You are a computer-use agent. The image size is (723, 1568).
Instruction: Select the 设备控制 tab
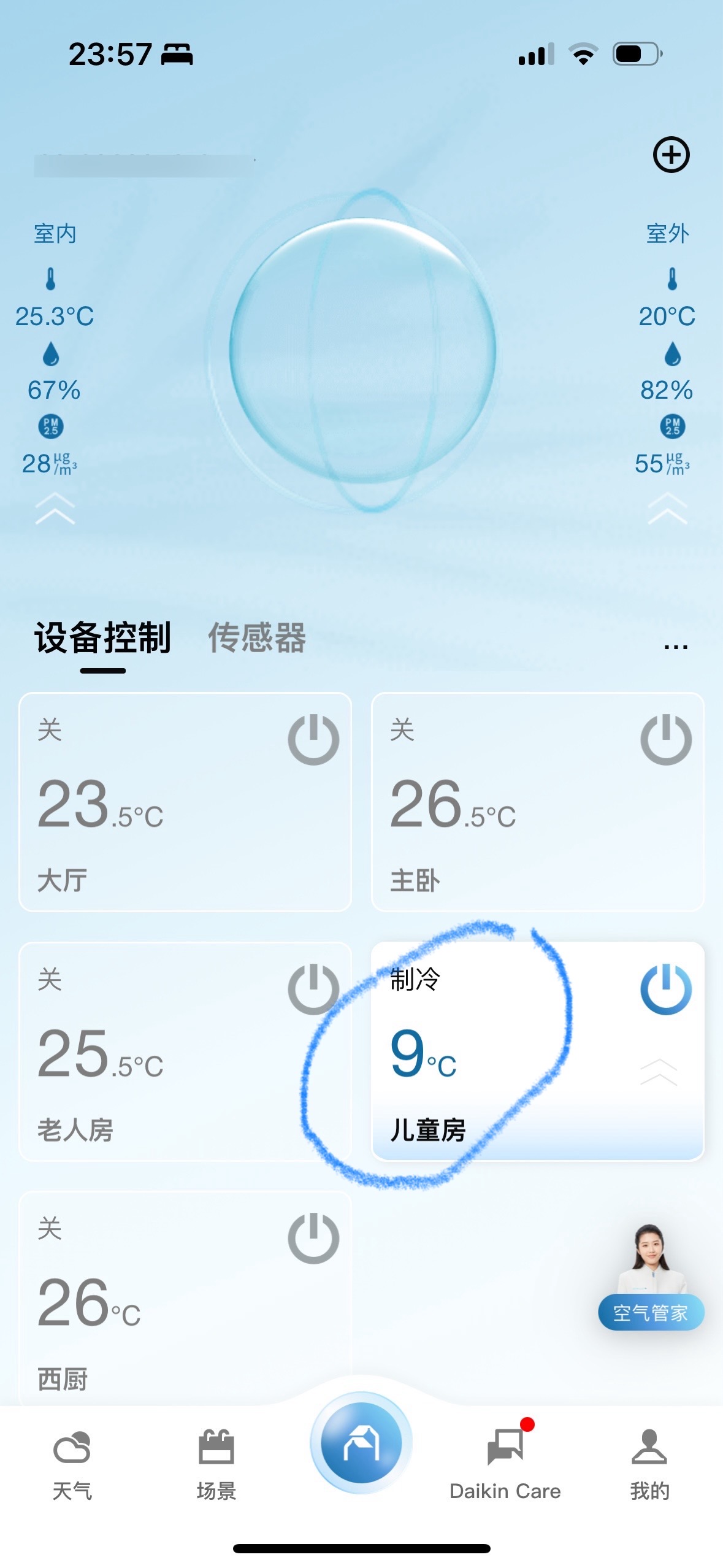coord(102,637)
